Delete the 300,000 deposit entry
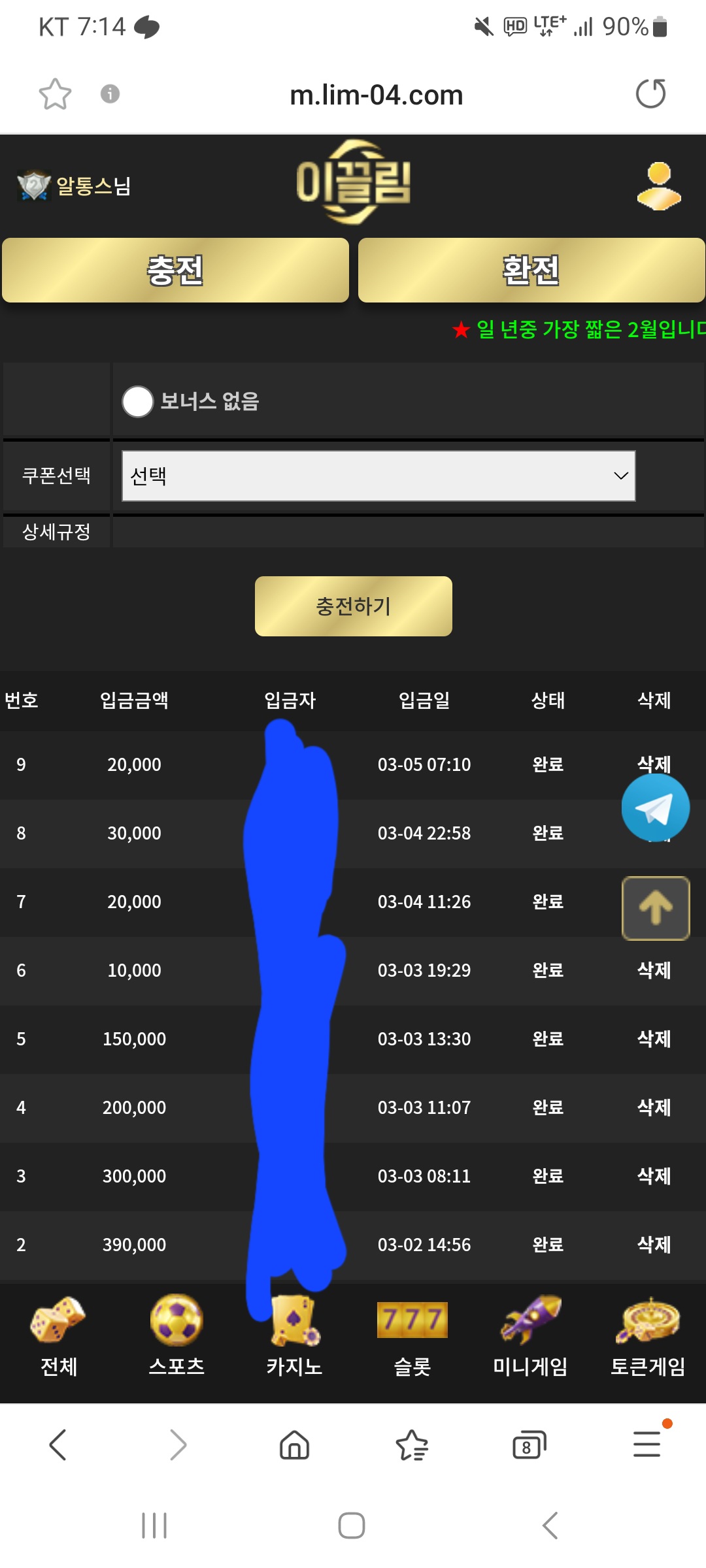 pos(654,1176)
